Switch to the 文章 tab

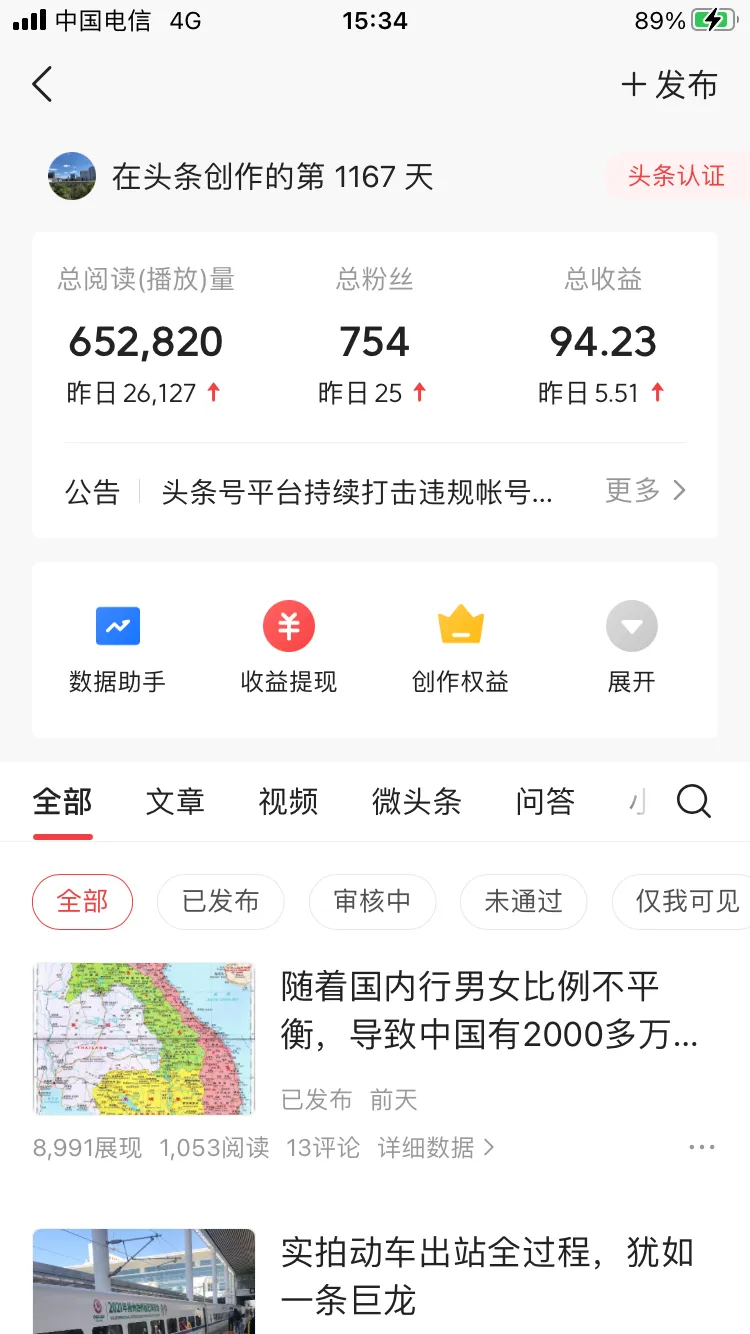point(175,801)
